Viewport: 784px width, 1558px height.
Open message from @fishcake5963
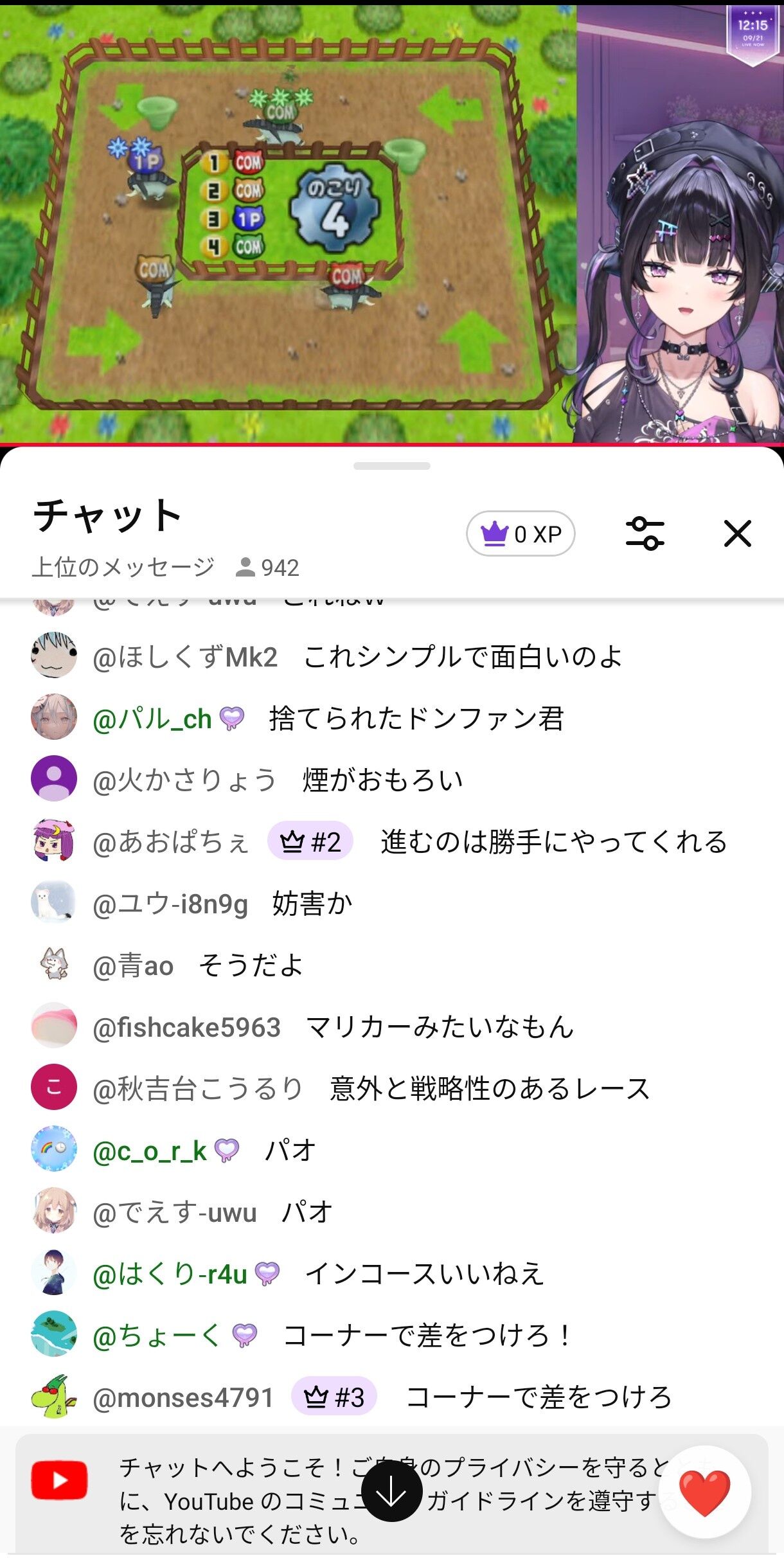392,1026
